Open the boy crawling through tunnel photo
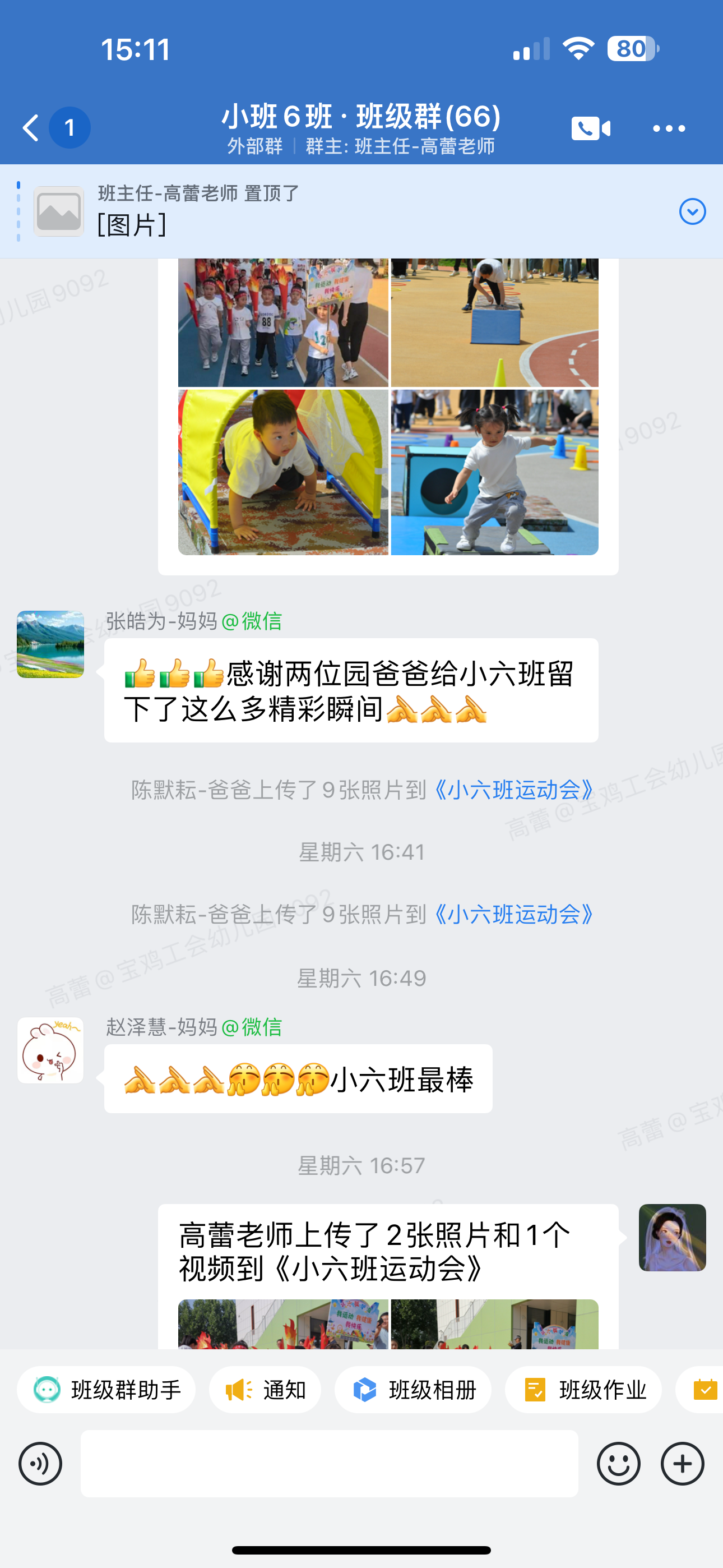This screenshot has height=1568, width=723. pyautogui.click(x=283, y=472)
